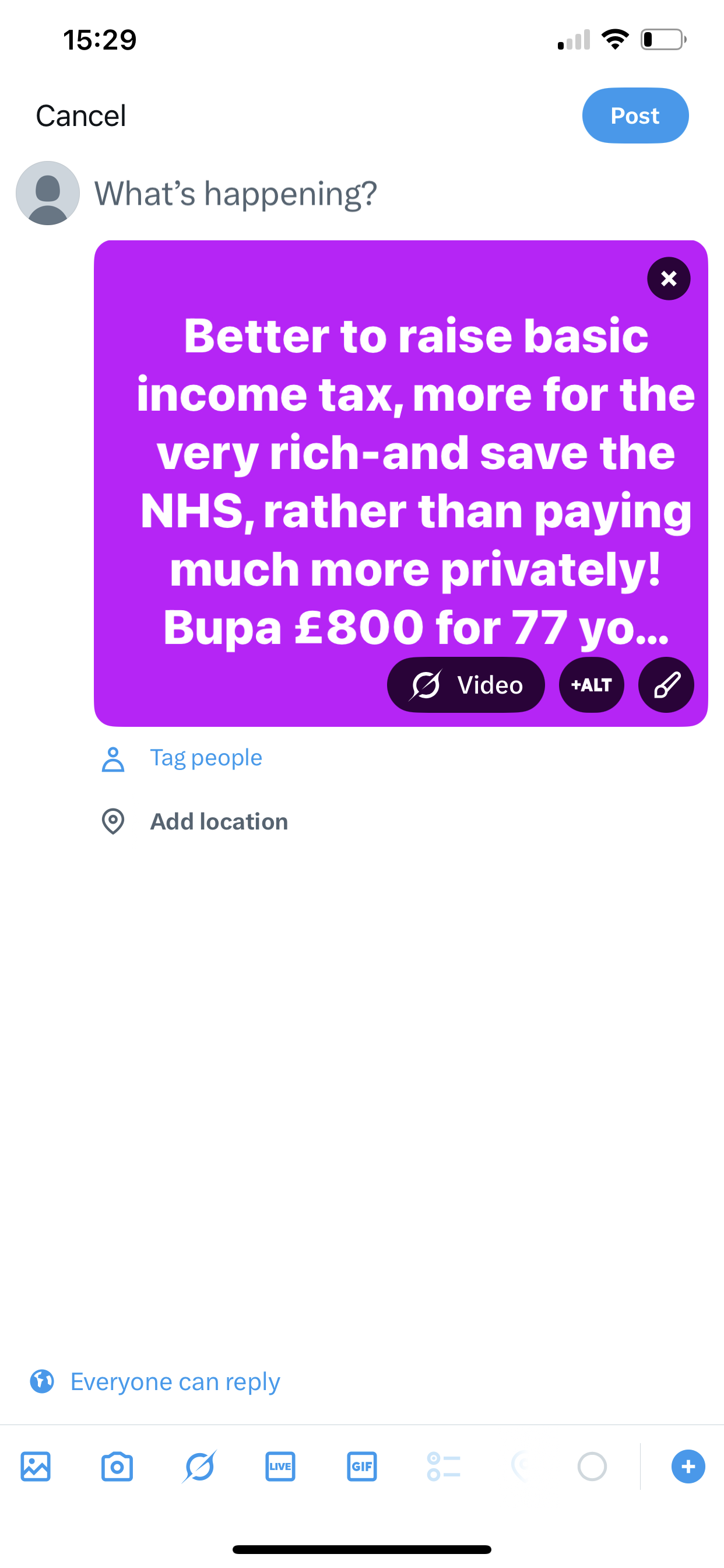This screenshot has height=1568, width=724.
Task: Open the camera to take a photo
Action: coord(117,1466)
